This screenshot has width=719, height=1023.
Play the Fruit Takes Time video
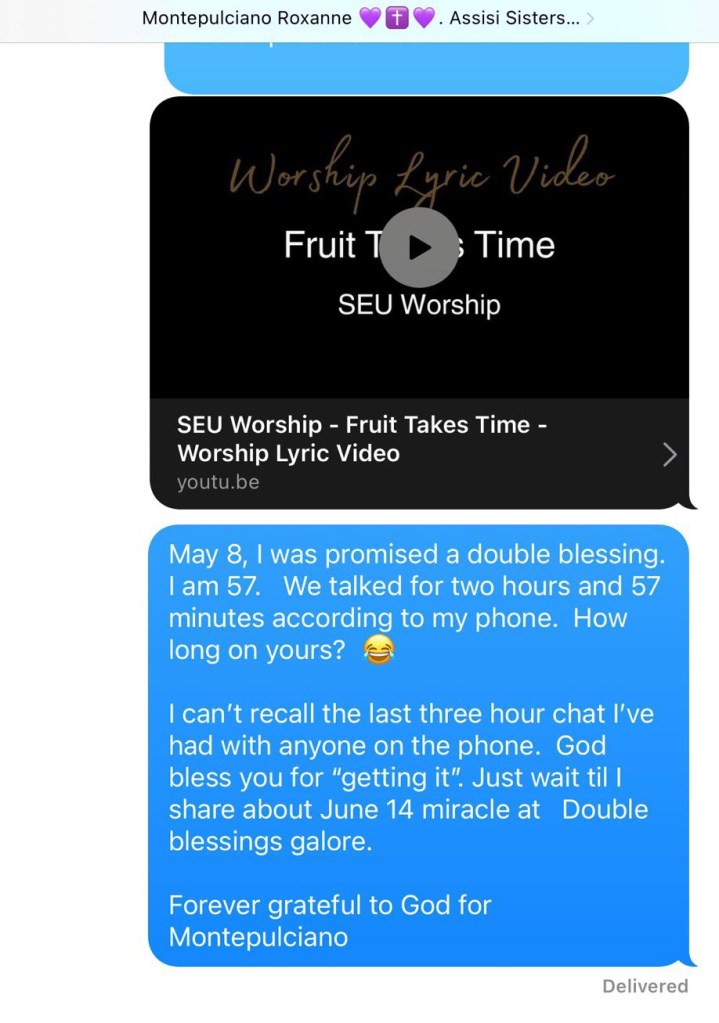click(419, 247)
